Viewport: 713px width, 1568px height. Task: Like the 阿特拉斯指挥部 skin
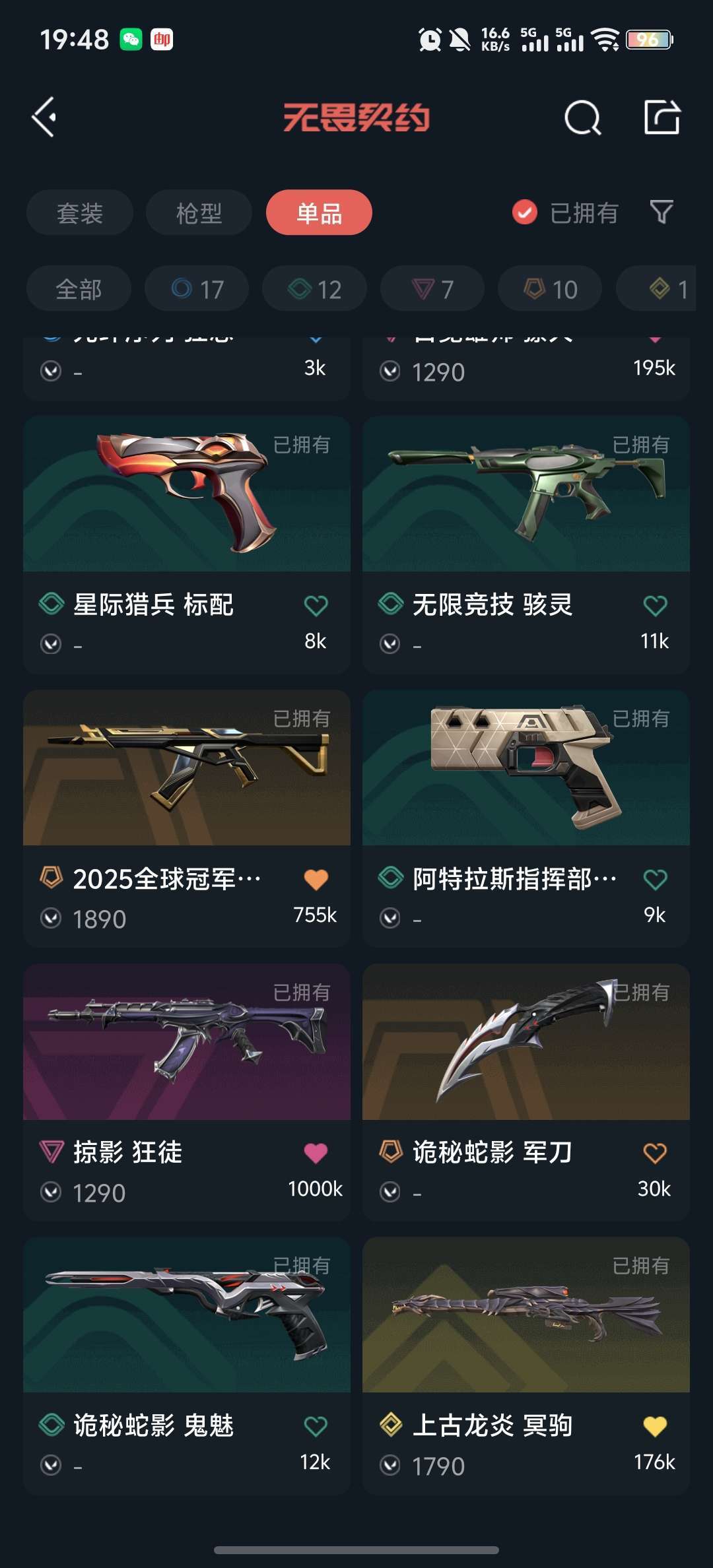(655, 879)
